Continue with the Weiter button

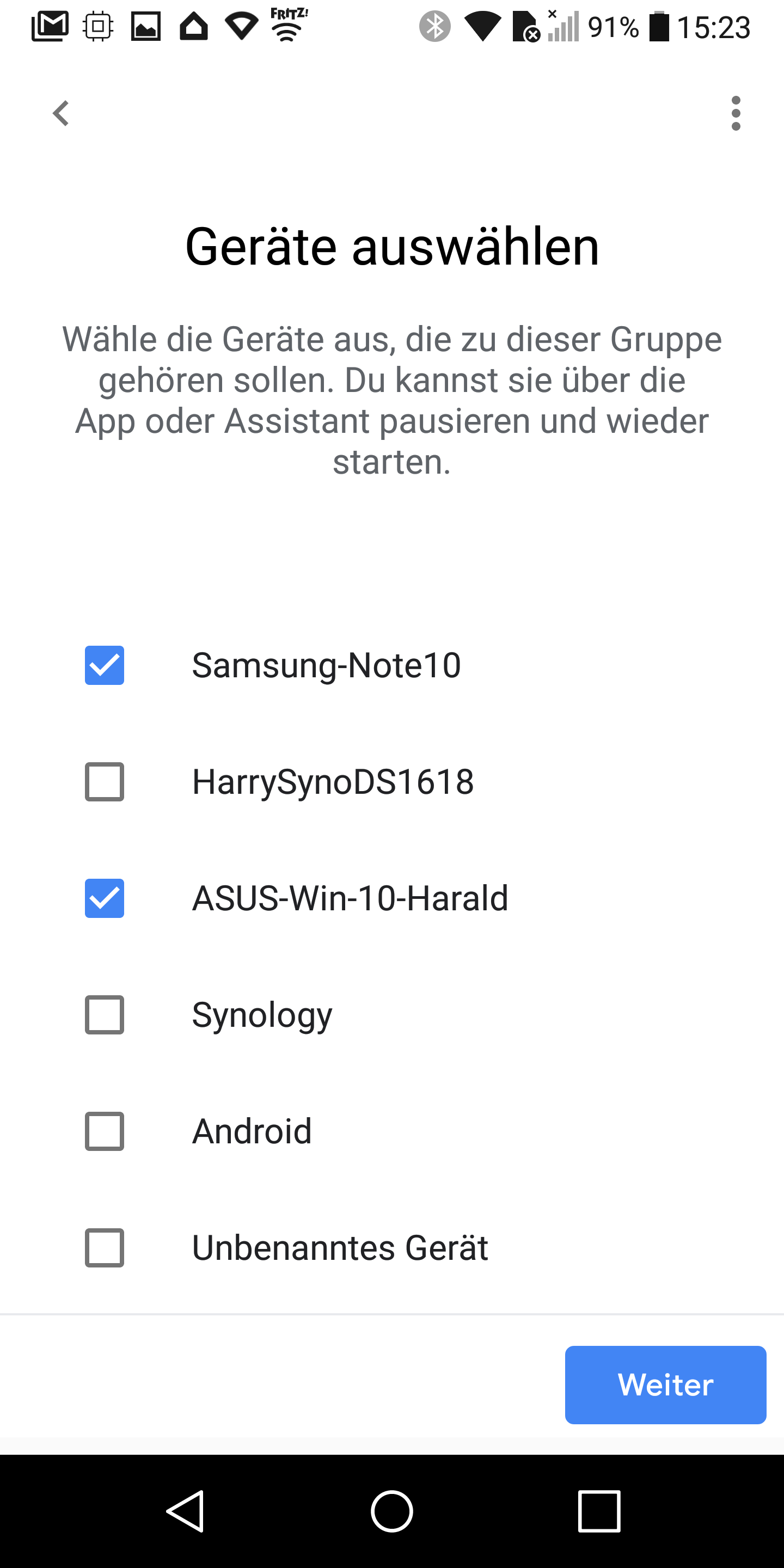[x=665, y=1385]
